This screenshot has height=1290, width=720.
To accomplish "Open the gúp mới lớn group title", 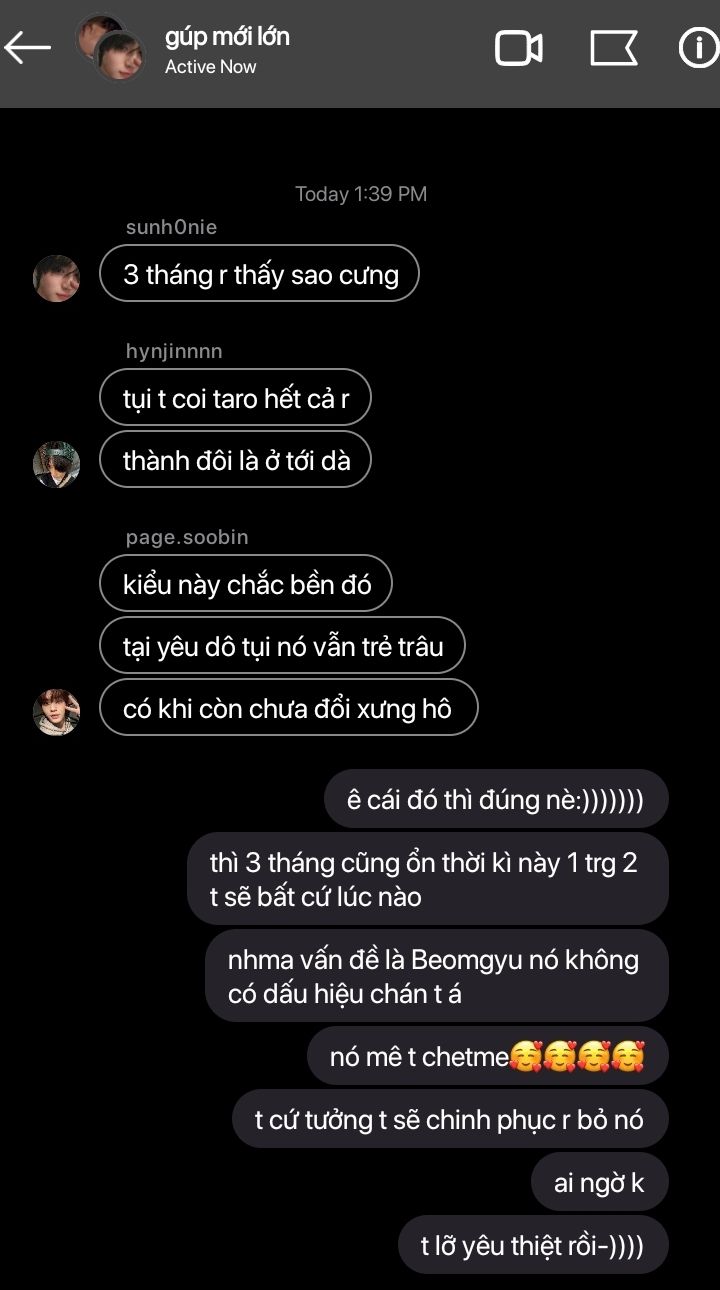I will pos(227,38).
